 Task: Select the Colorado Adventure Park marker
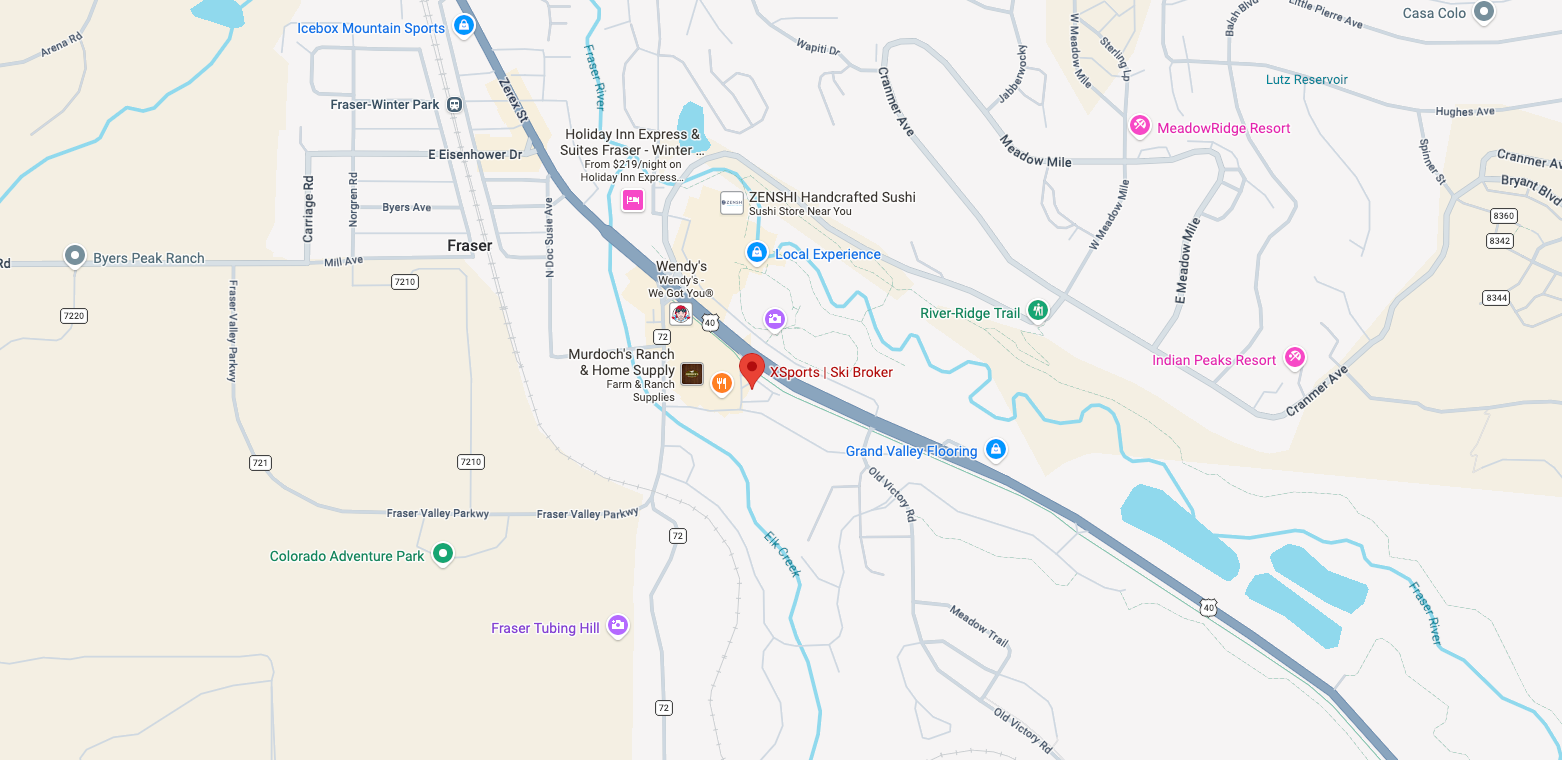tap(442, 552)
